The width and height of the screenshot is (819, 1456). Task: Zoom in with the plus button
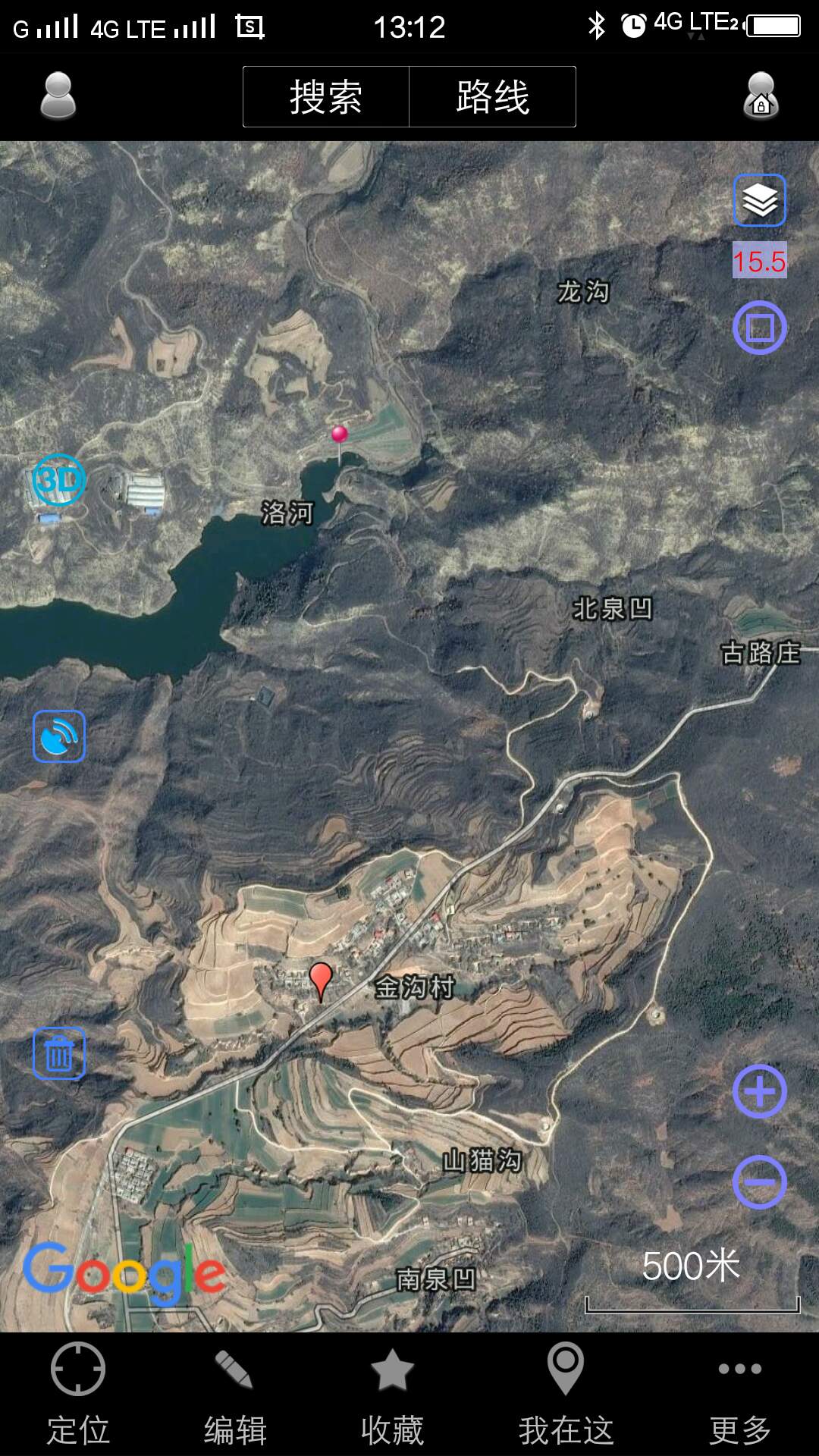pos(759,1091)
